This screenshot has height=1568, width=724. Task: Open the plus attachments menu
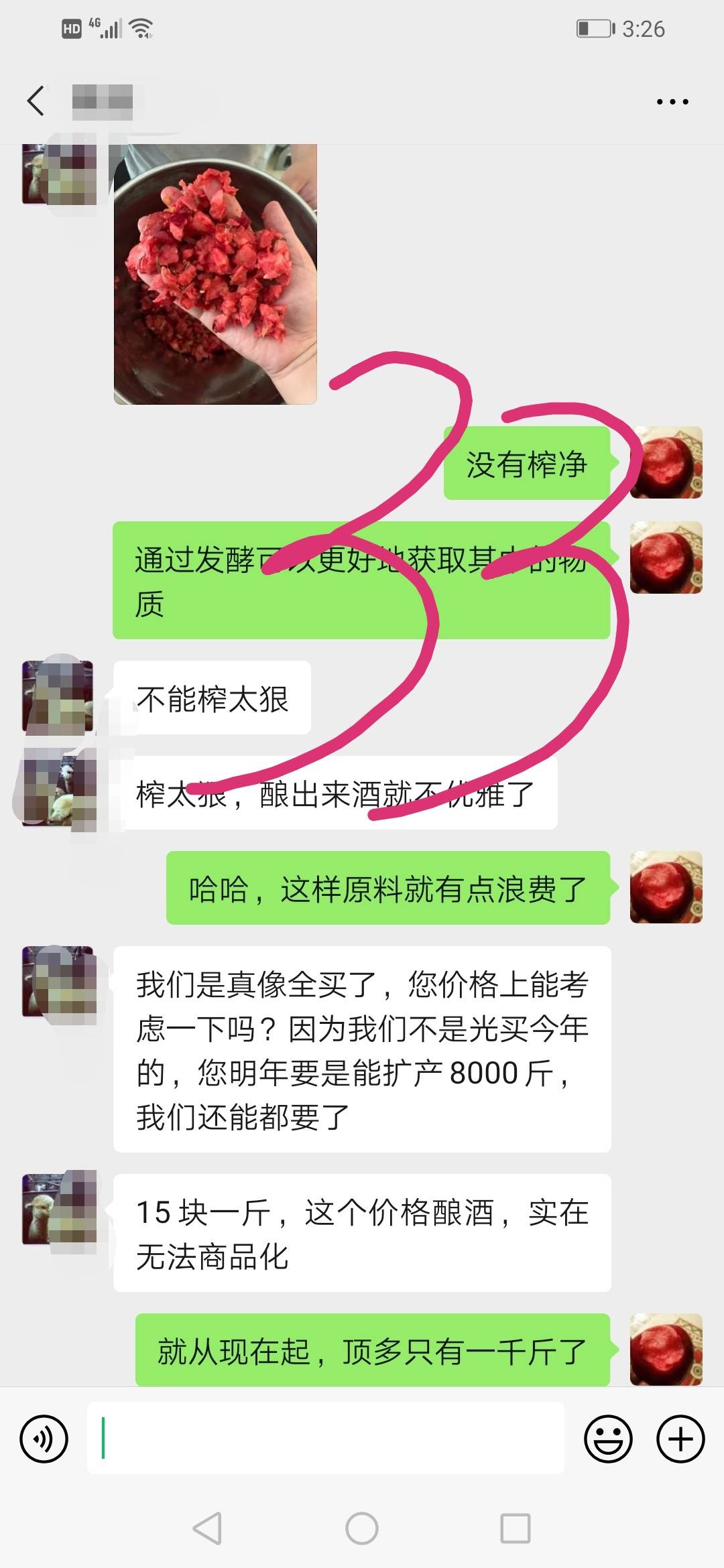[680, 1439]
